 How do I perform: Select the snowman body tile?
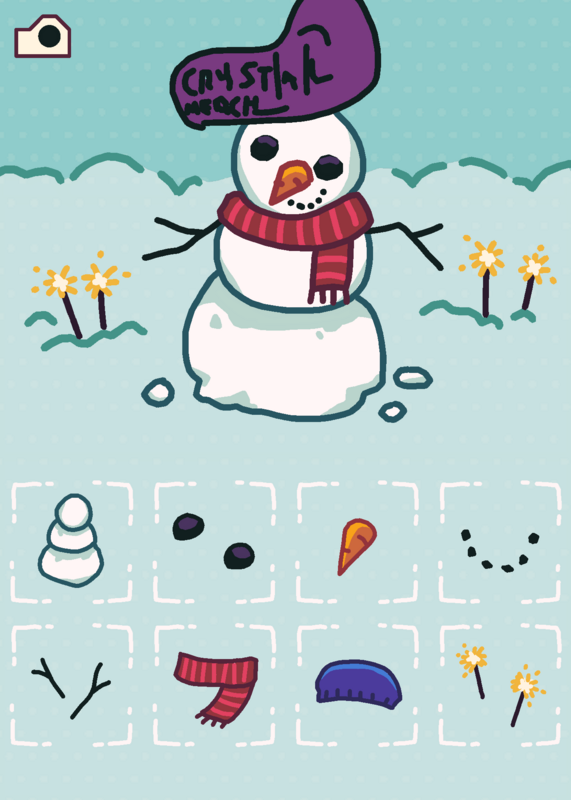[x=71, y=542]
